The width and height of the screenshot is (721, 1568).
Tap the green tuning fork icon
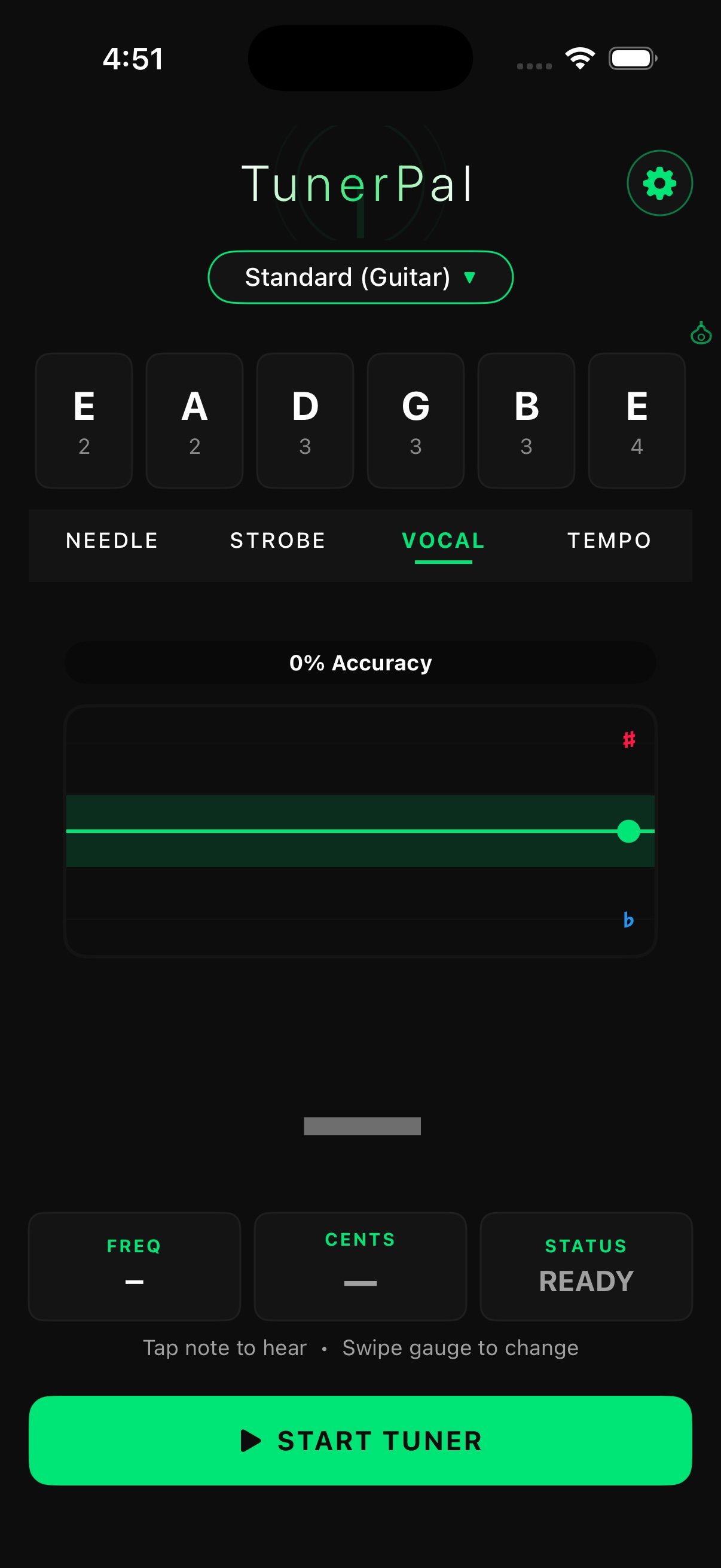(699, 334)
